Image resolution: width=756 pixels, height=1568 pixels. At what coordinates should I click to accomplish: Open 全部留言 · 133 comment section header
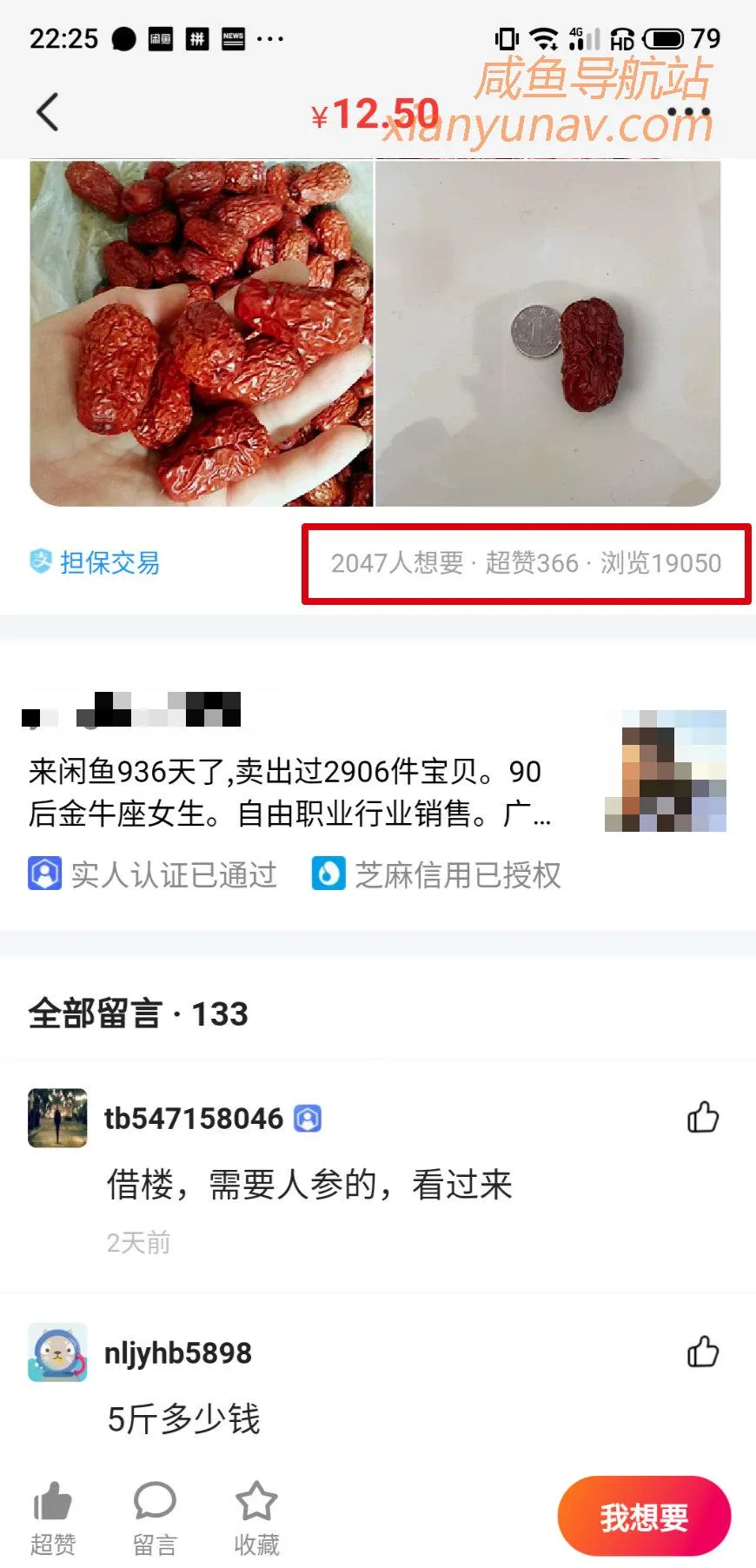coord(136,1013)
